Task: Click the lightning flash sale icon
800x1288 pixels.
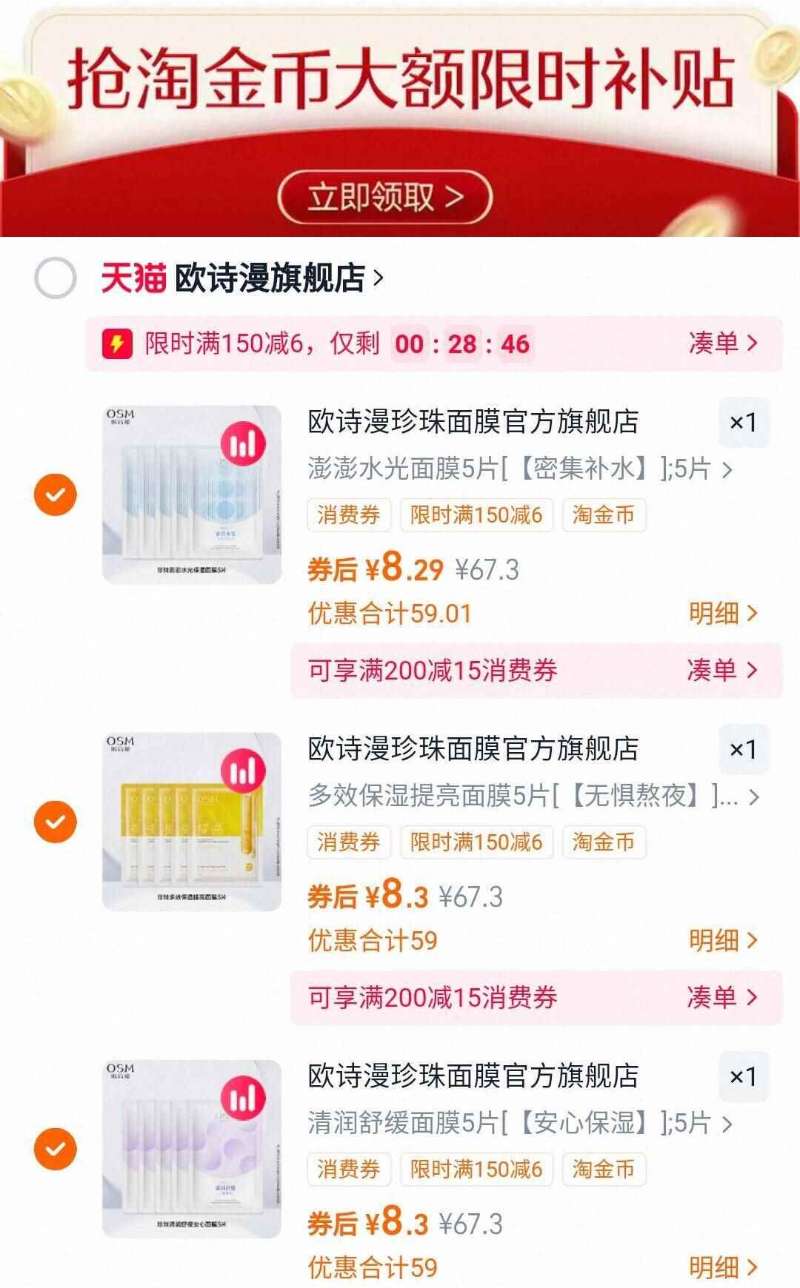Action: pyautogui.click(x=120, y=345)
